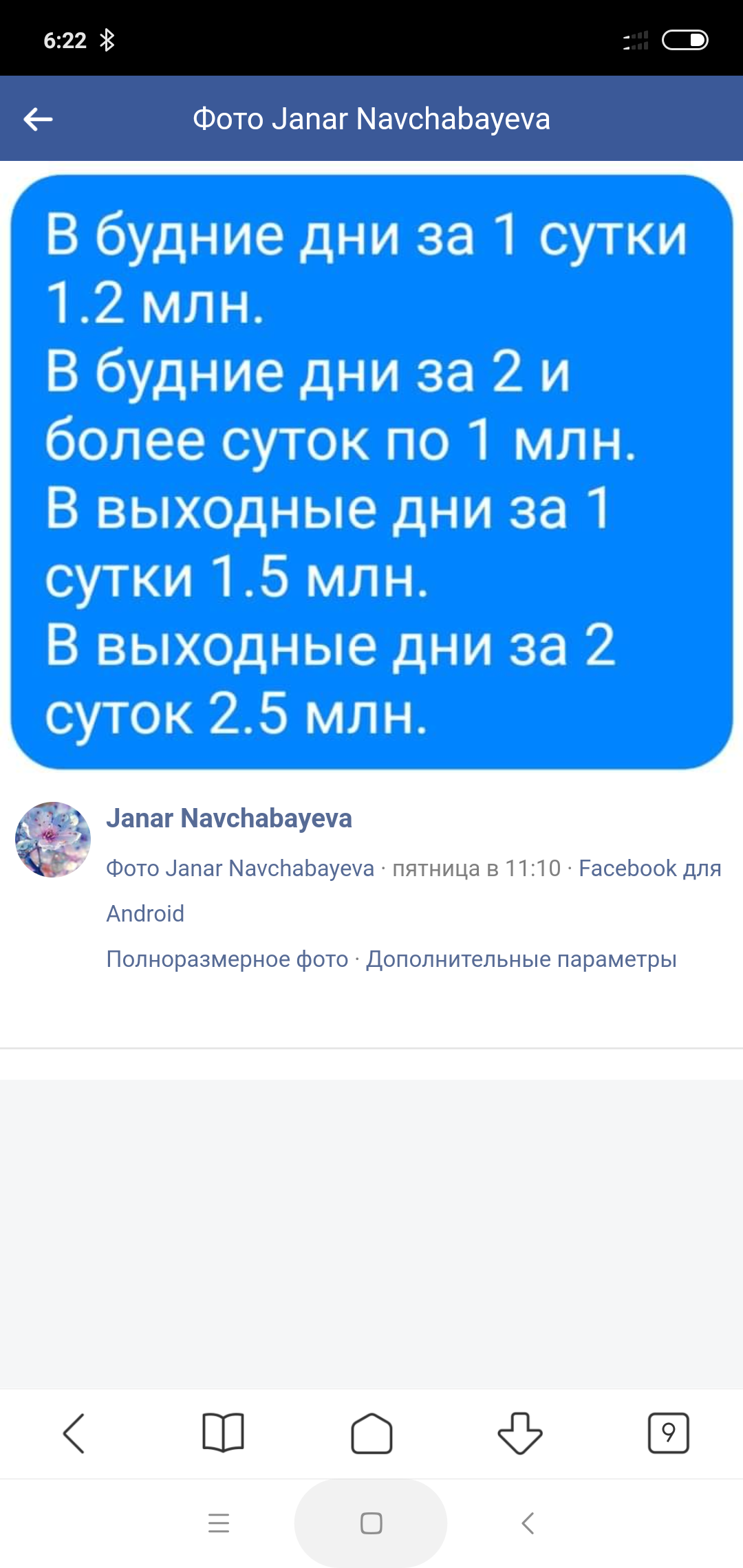
Task: Tap the system home button
Action: [371, 1523]
